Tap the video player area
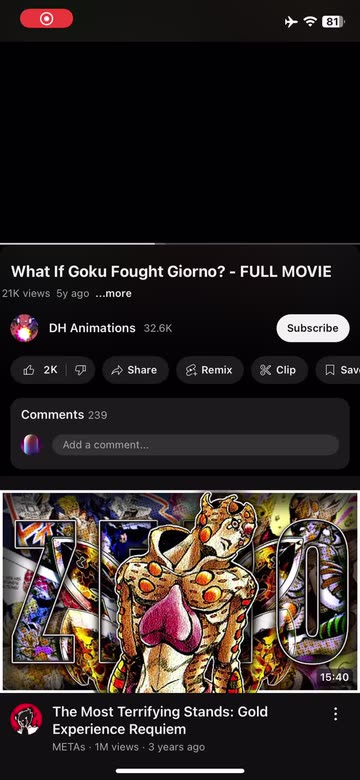 180,143
